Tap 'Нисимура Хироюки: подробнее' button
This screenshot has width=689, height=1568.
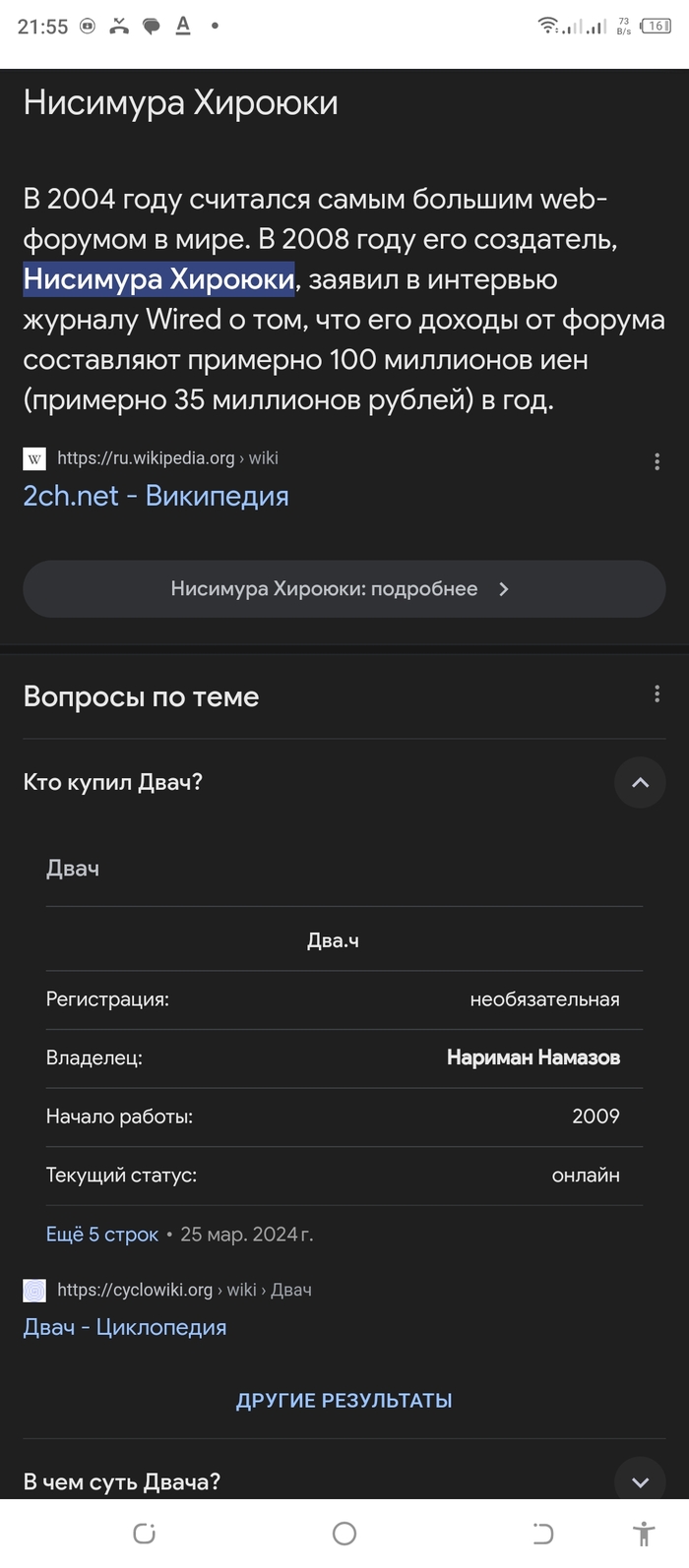(344, 589)
